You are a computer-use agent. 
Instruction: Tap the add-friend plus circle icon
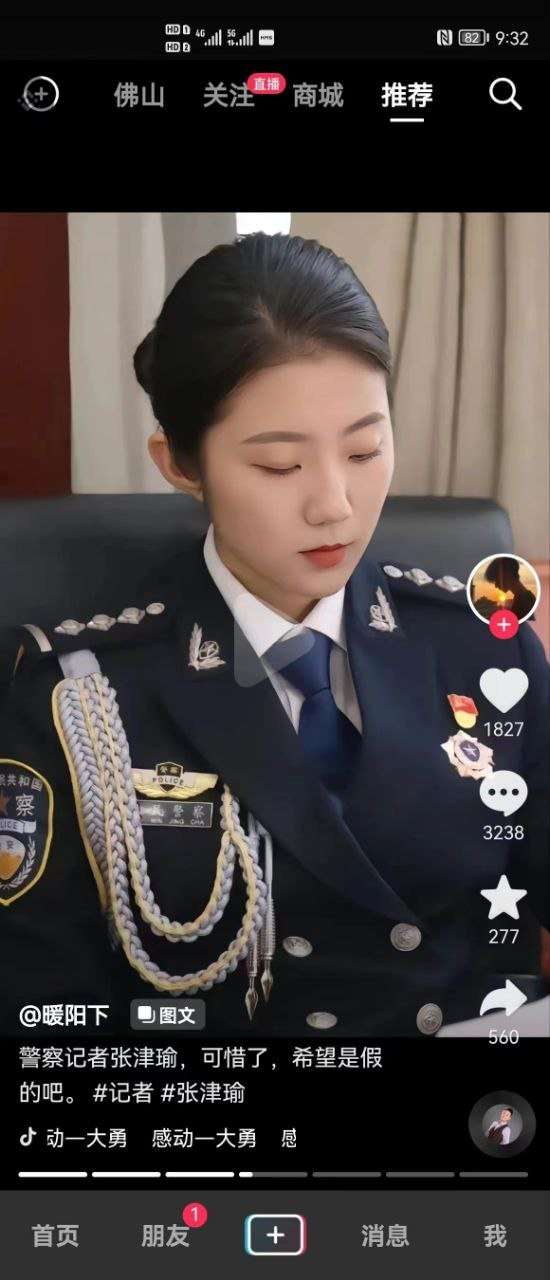(40, 94)
